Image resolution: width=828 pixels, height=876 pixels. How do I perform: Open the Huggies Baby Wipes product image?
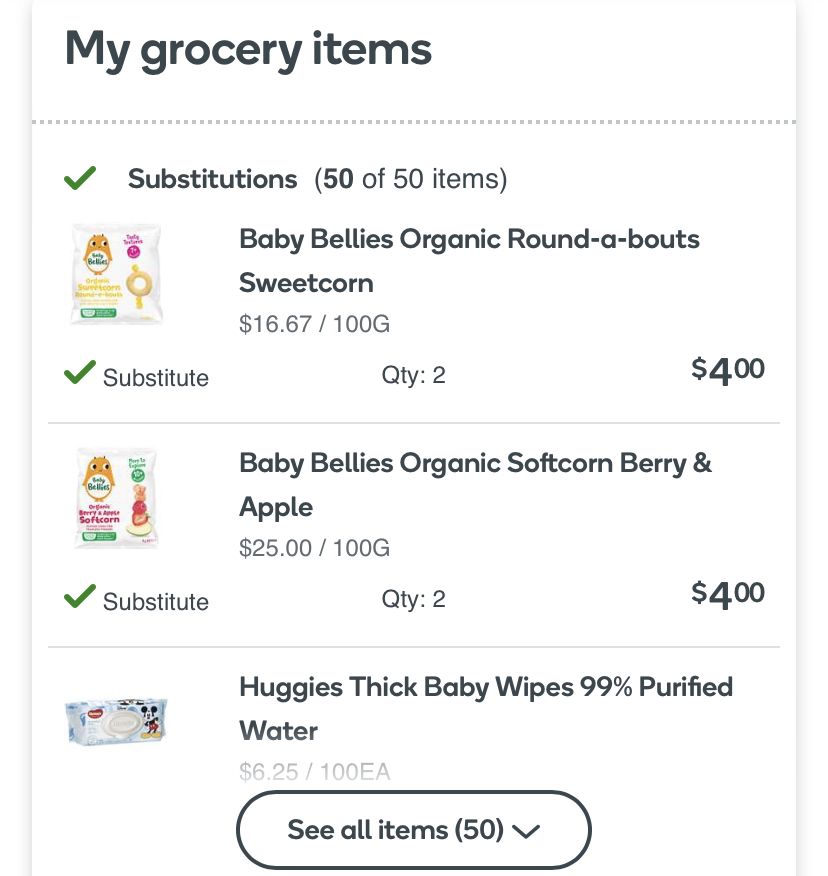[x=115, y=720]
